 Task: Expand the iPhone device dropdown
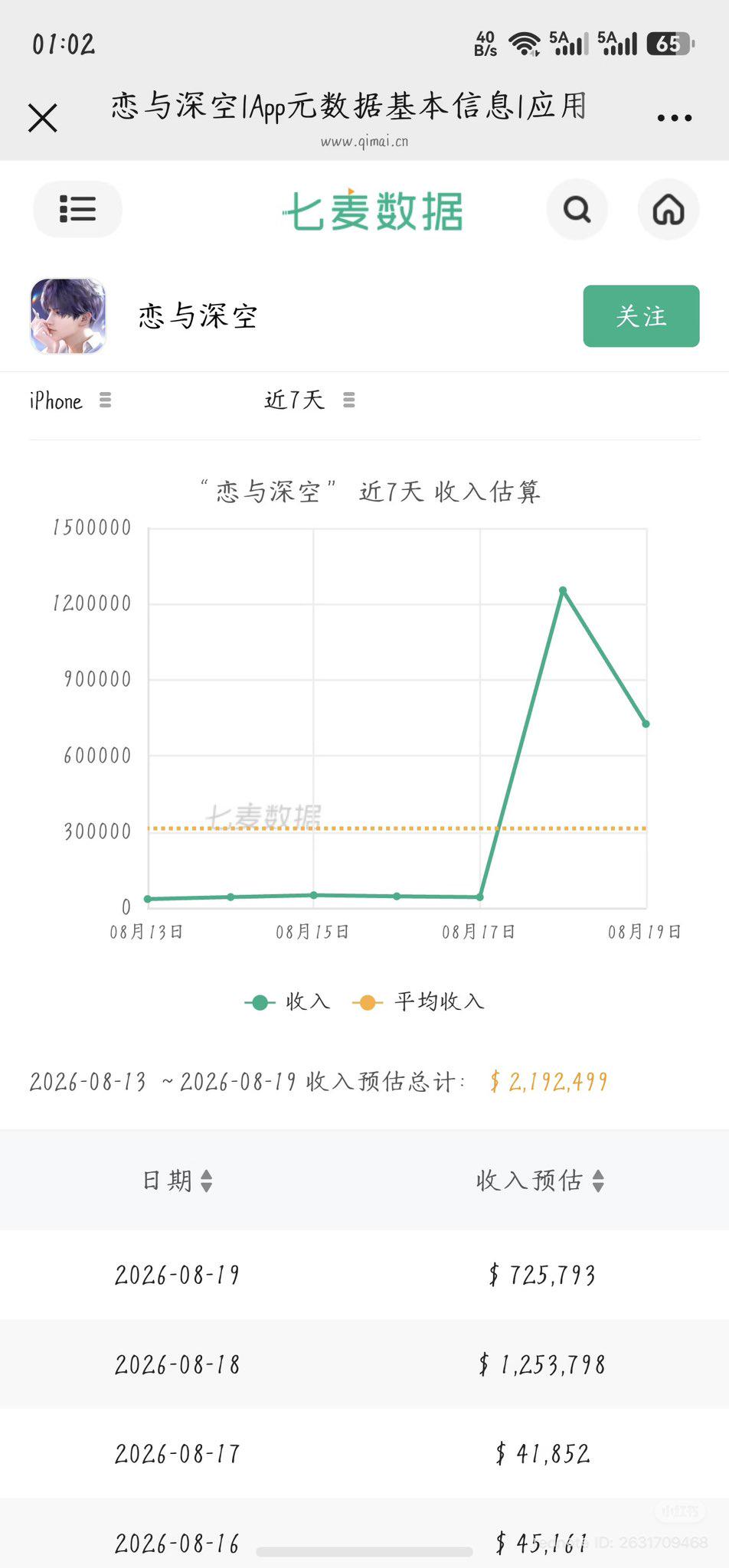pos(70,400)
